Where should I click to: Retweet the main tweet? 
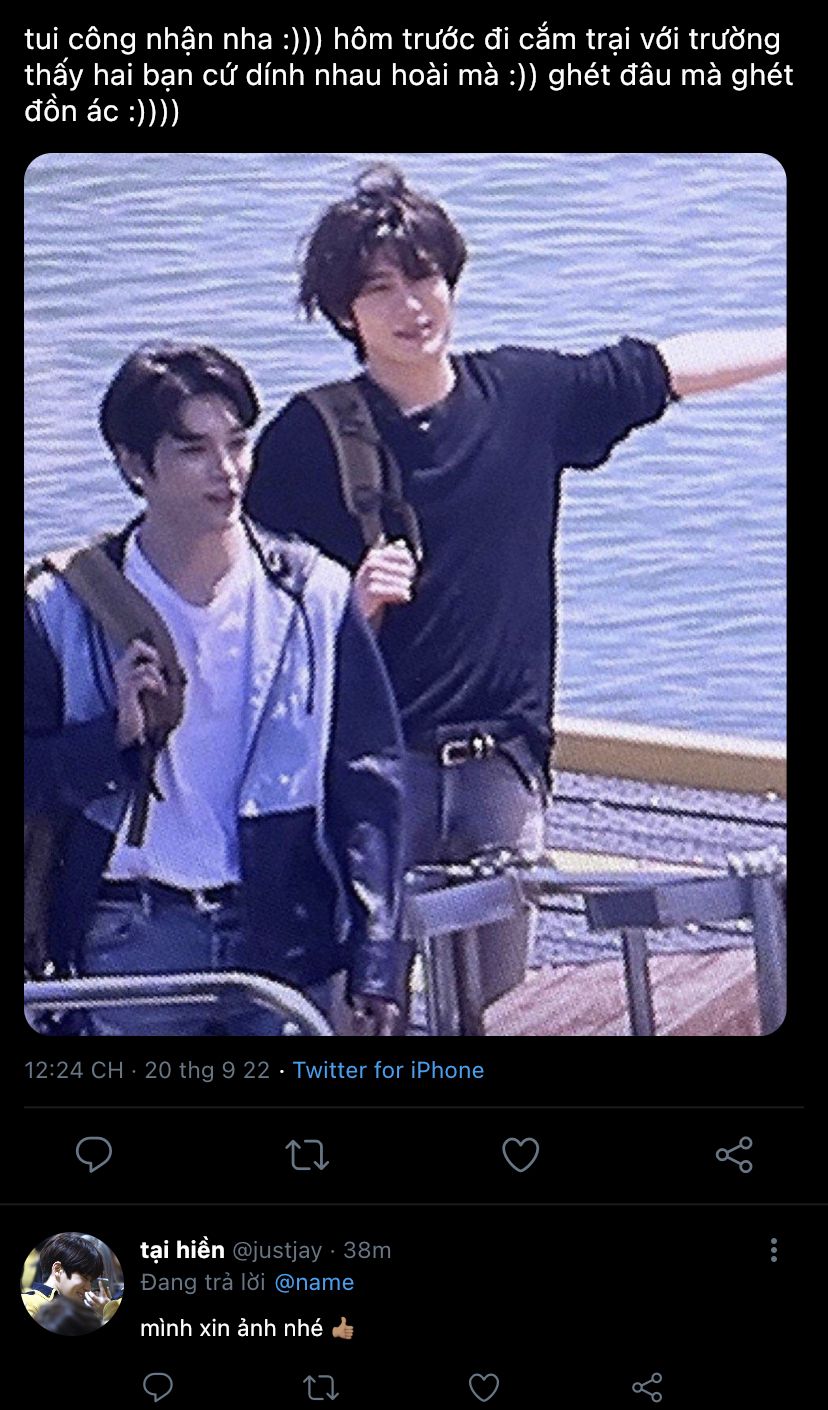point(307,1155)
